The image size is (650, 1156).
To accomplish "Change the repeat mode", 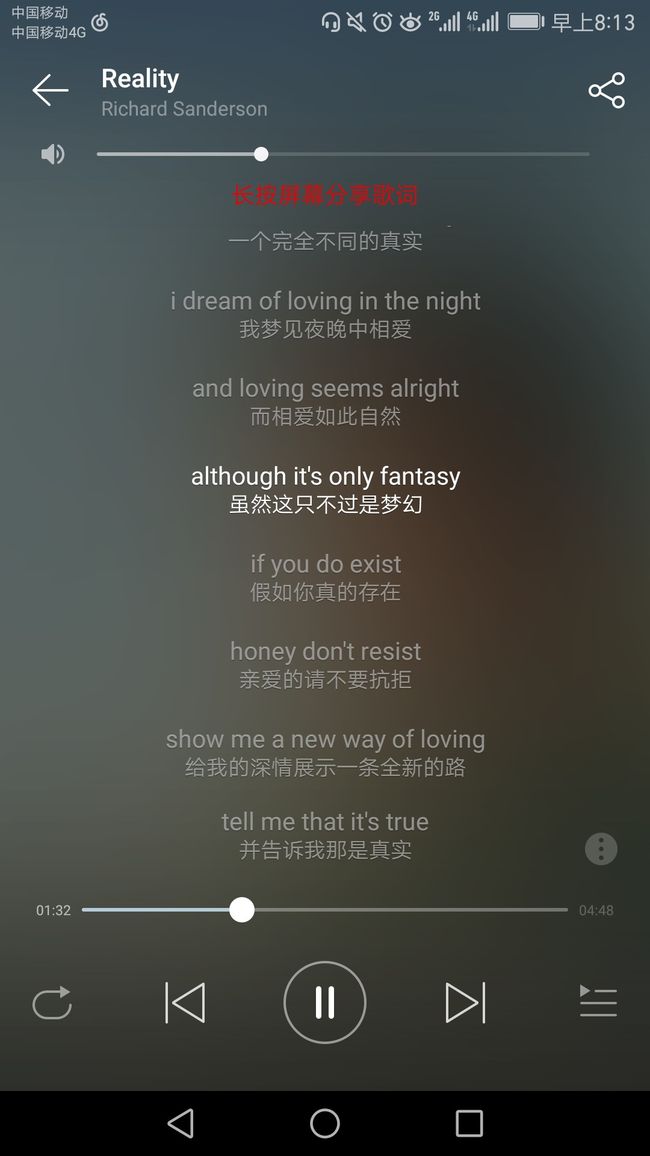I will (52, 1003).
